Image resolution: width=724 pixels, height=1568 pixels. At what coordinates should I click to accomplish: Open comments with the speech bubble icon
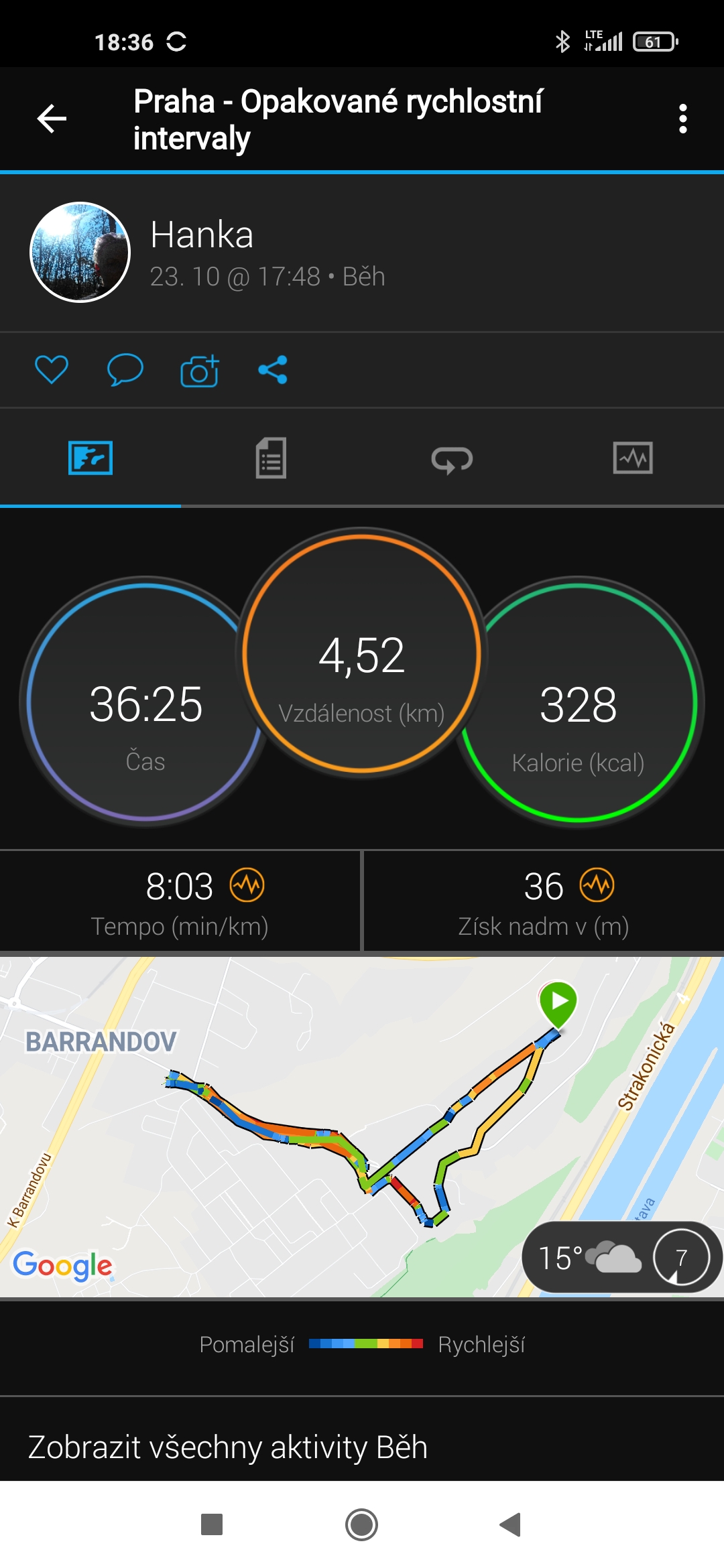pyautogui.click(x=125, y=370)
